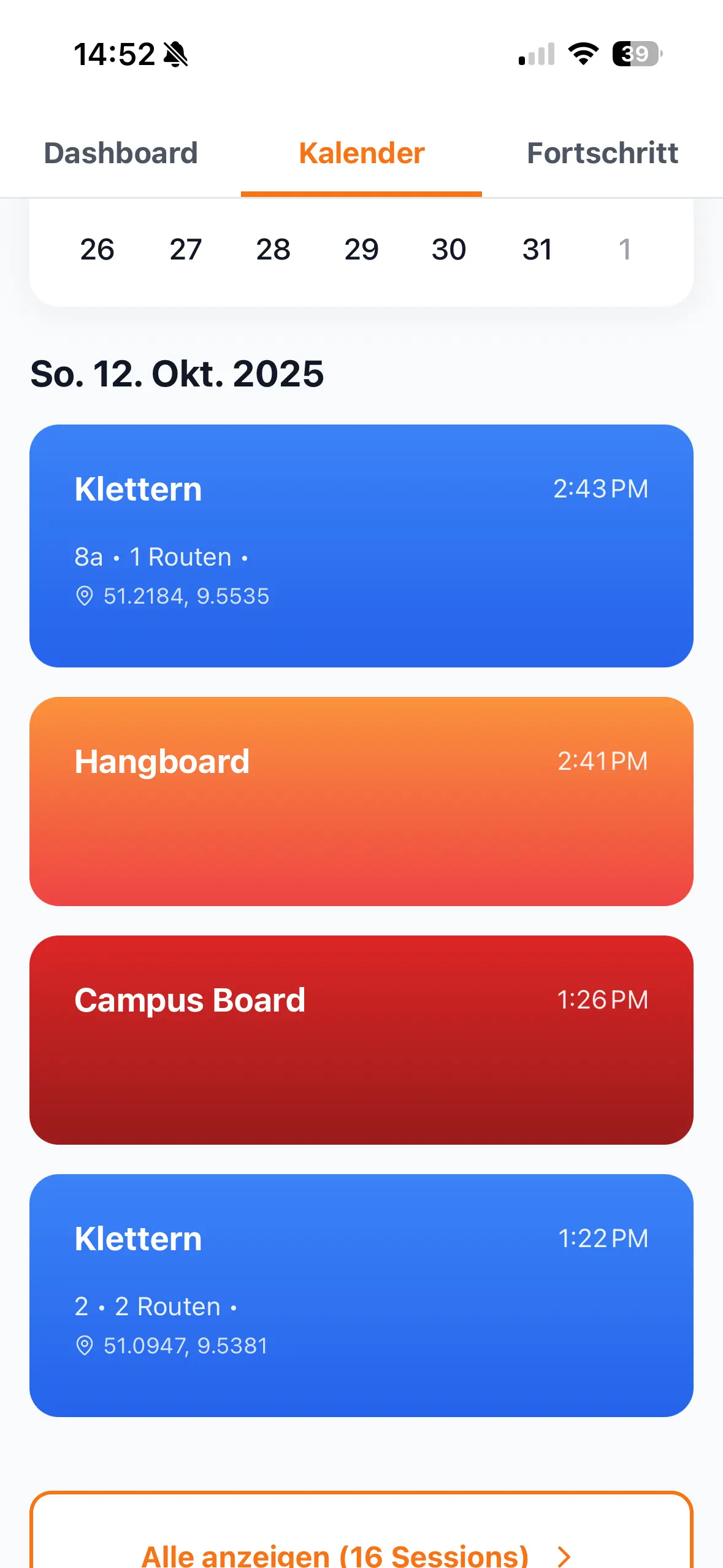Open the Fortschritt tab

tap(602, 153)
